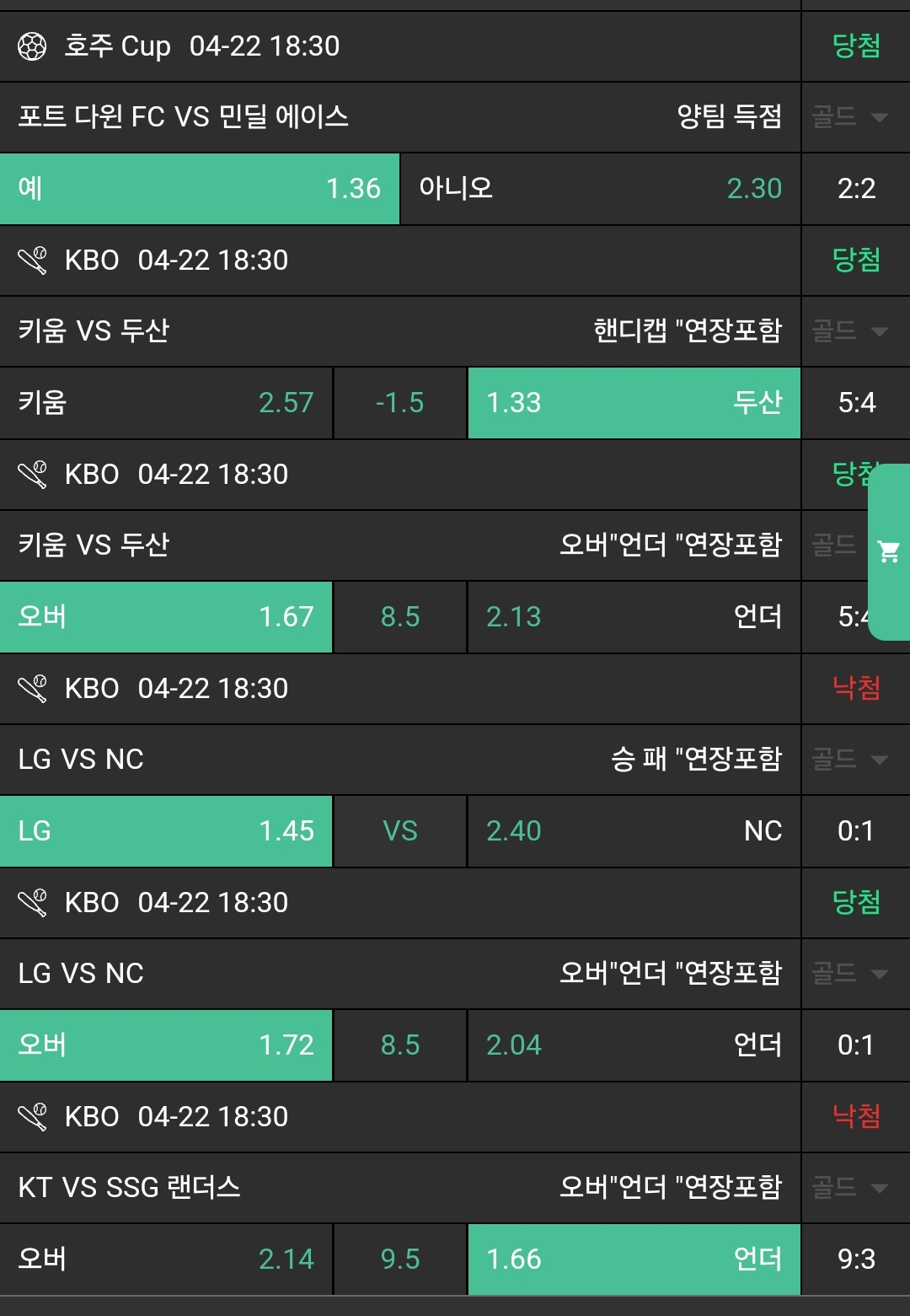
Task: Expand 골드 dropdown for 키움 VS 두산 handicap
Action: (849, 331)
